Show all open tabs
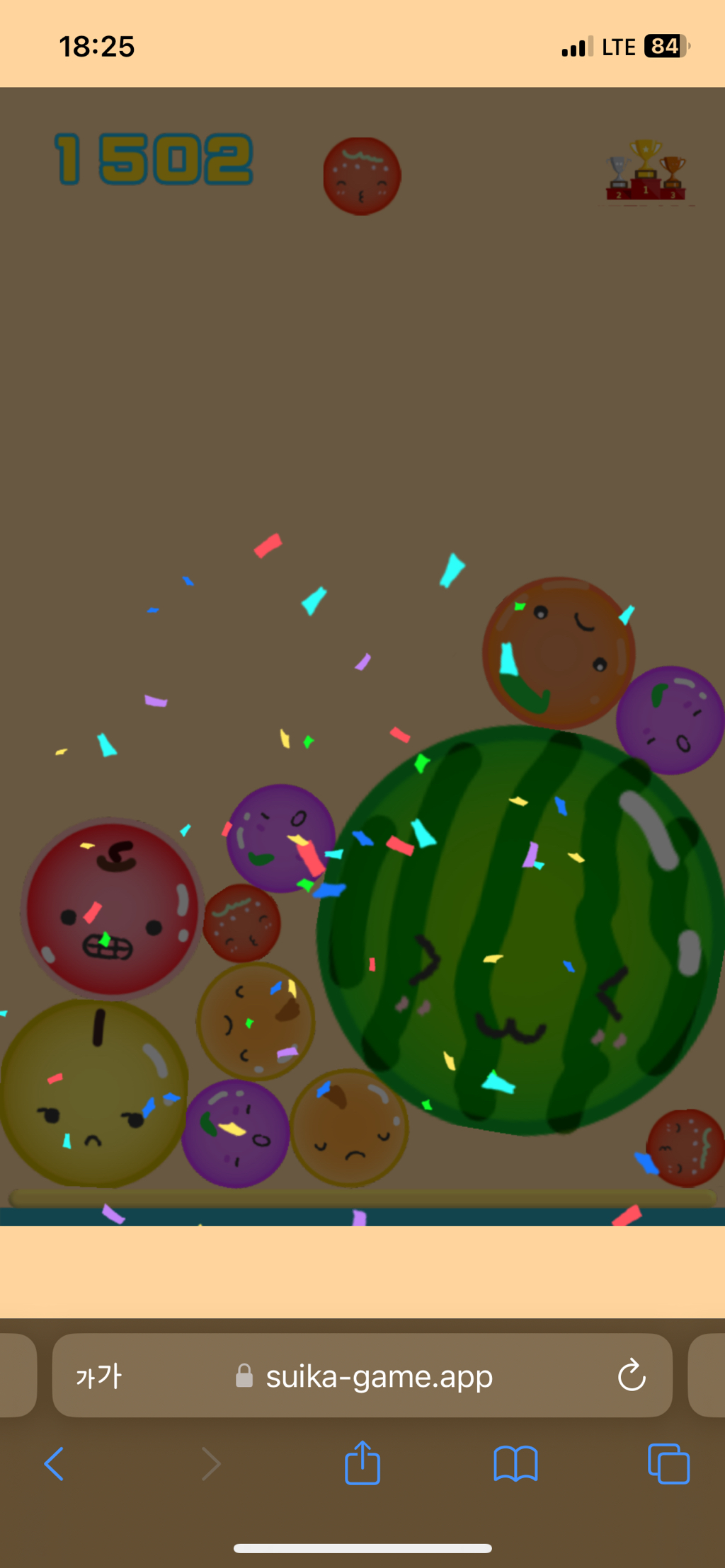The height and width of the screenshot is (1568, 725). point(668,1463)
